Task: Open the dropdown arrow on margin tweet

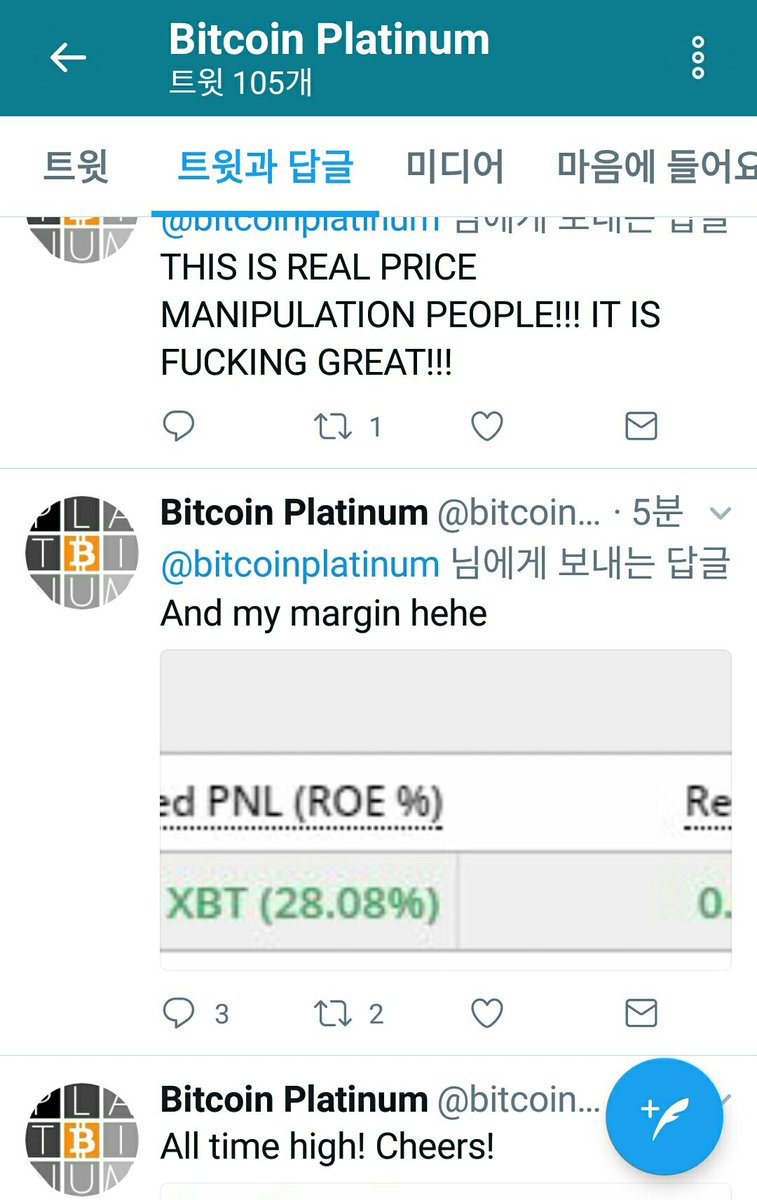Action: click(x=720, y=514)
